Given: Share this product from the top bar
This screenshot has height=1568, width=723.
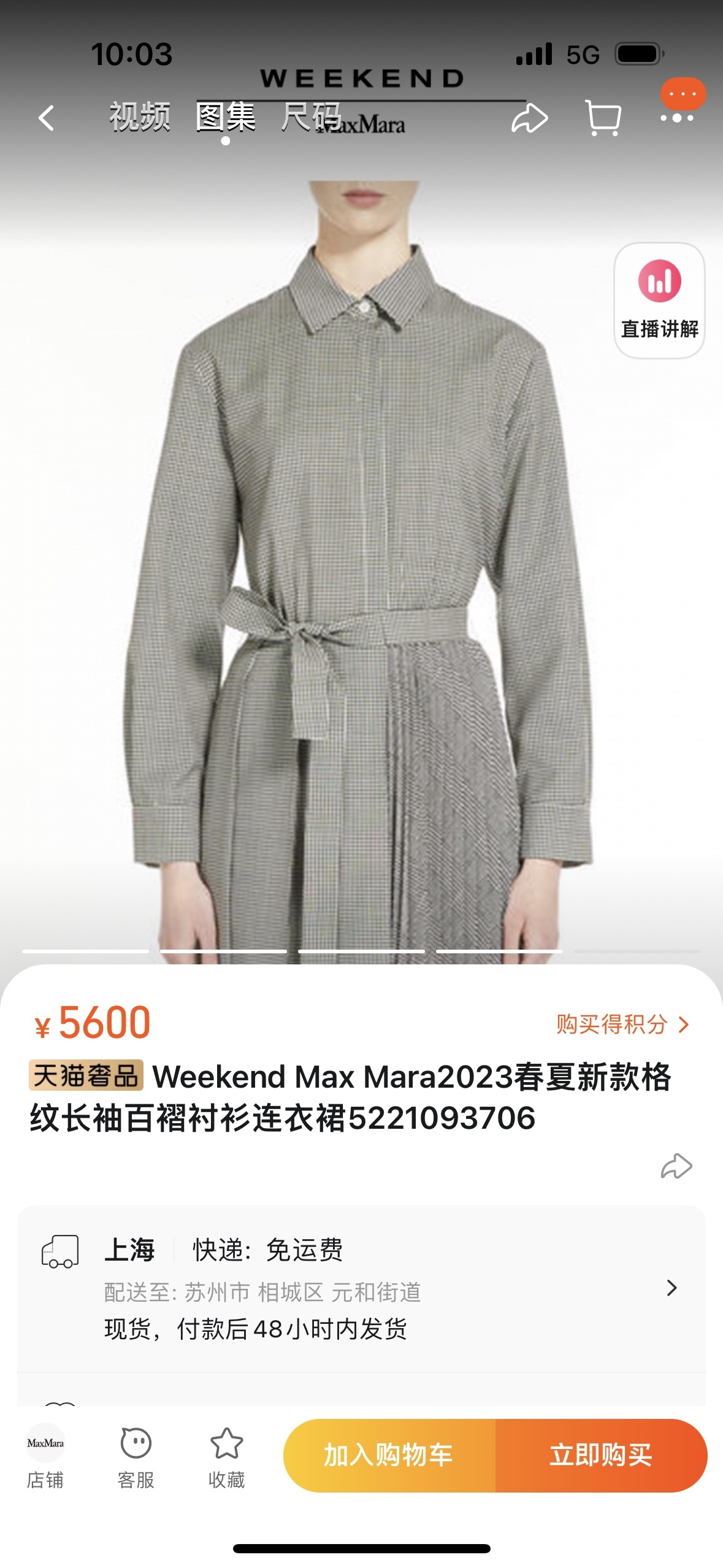Looking at the screenshot, I should (x=529, y=118).
